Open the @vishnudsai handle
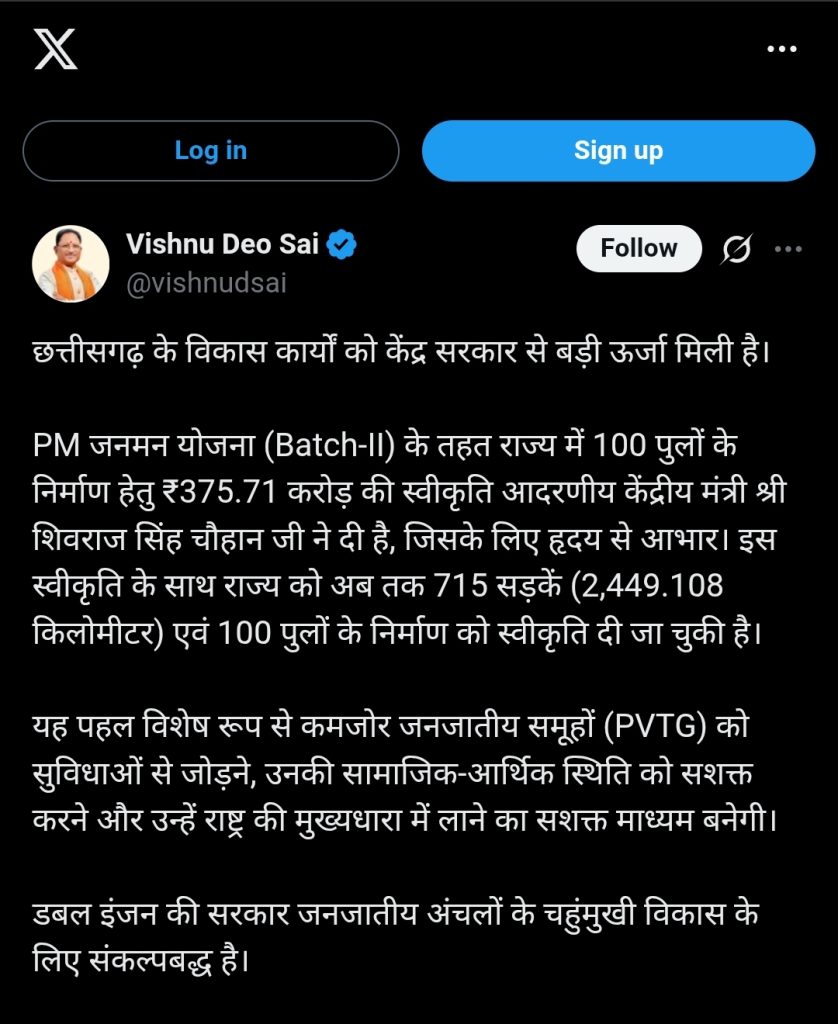This screenshot has height=1024, width=838. tap(206, 283)
